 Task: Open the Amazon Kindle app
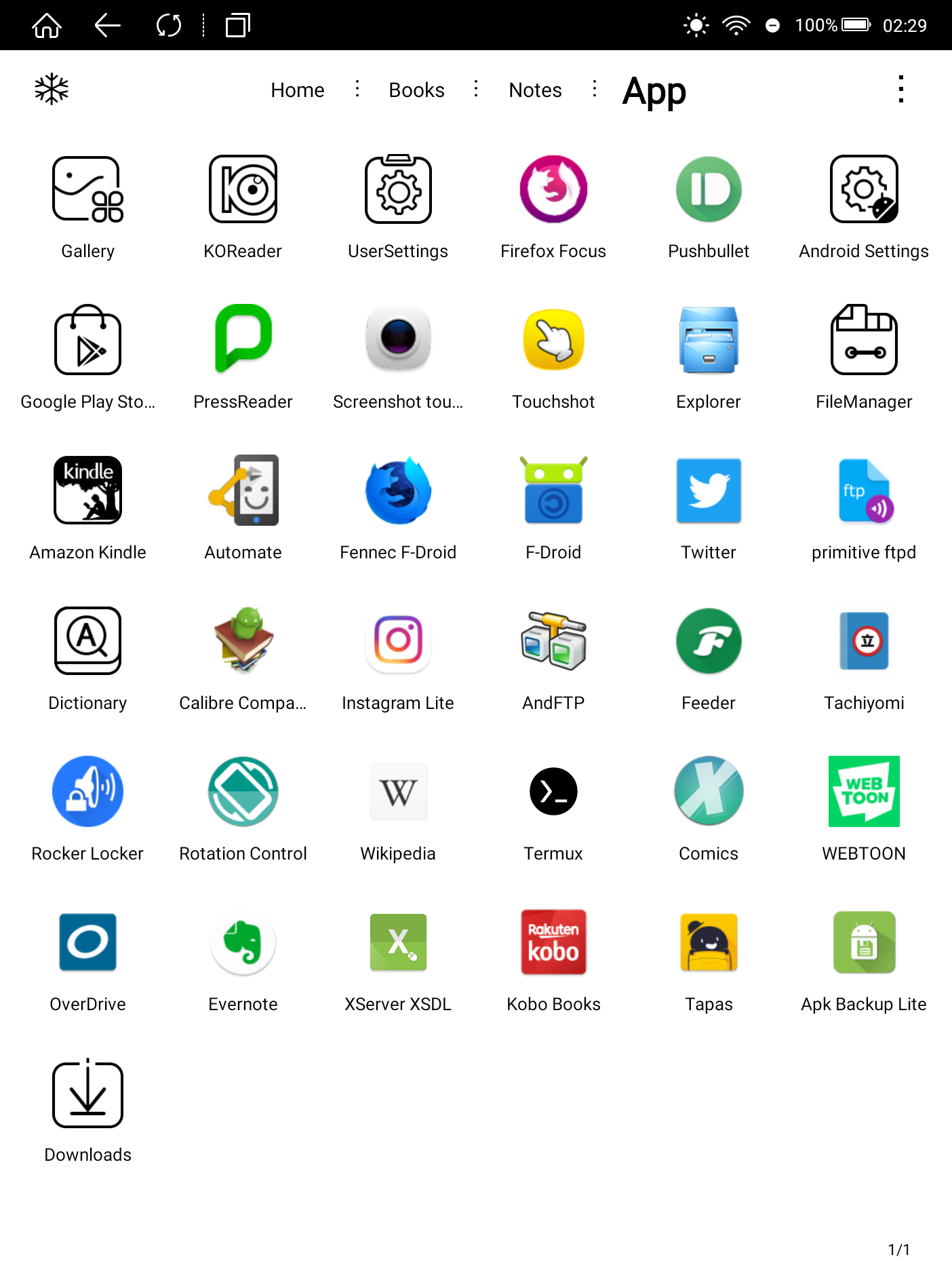click(x=87, y=491)
